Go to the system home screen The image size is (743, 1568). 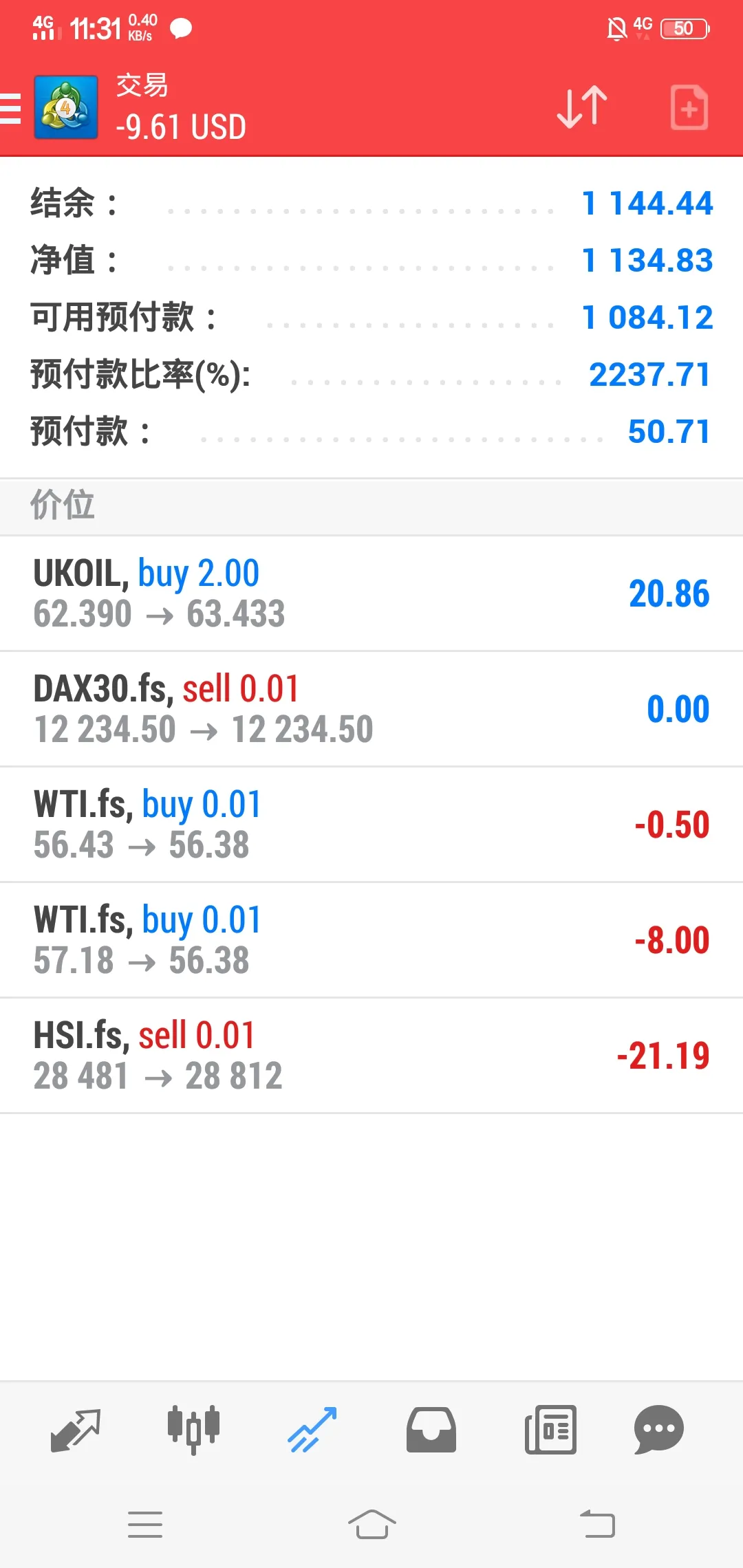(371, 1524)
